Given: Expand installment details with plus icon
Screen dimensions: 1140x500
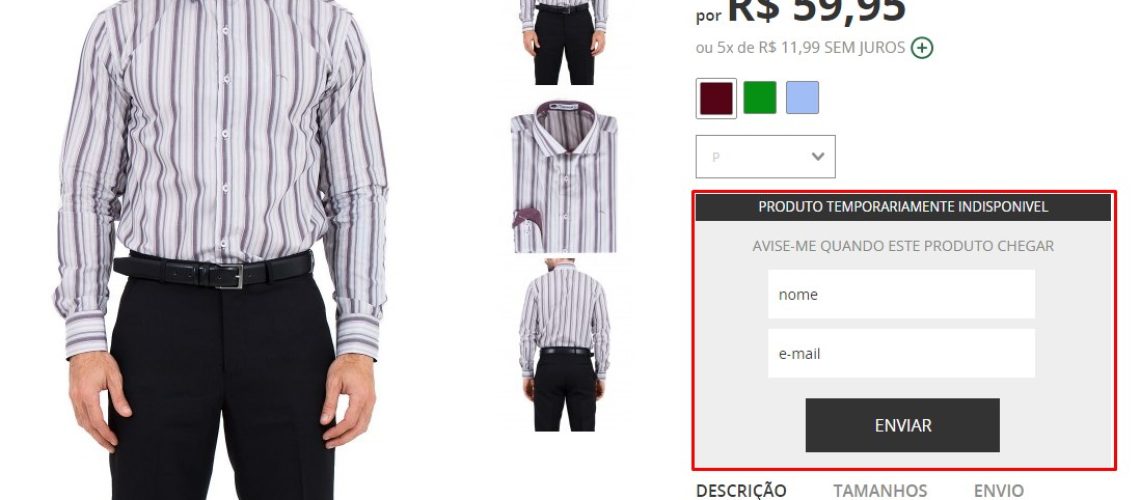Looking at the screenshot, I should (922, 47).
